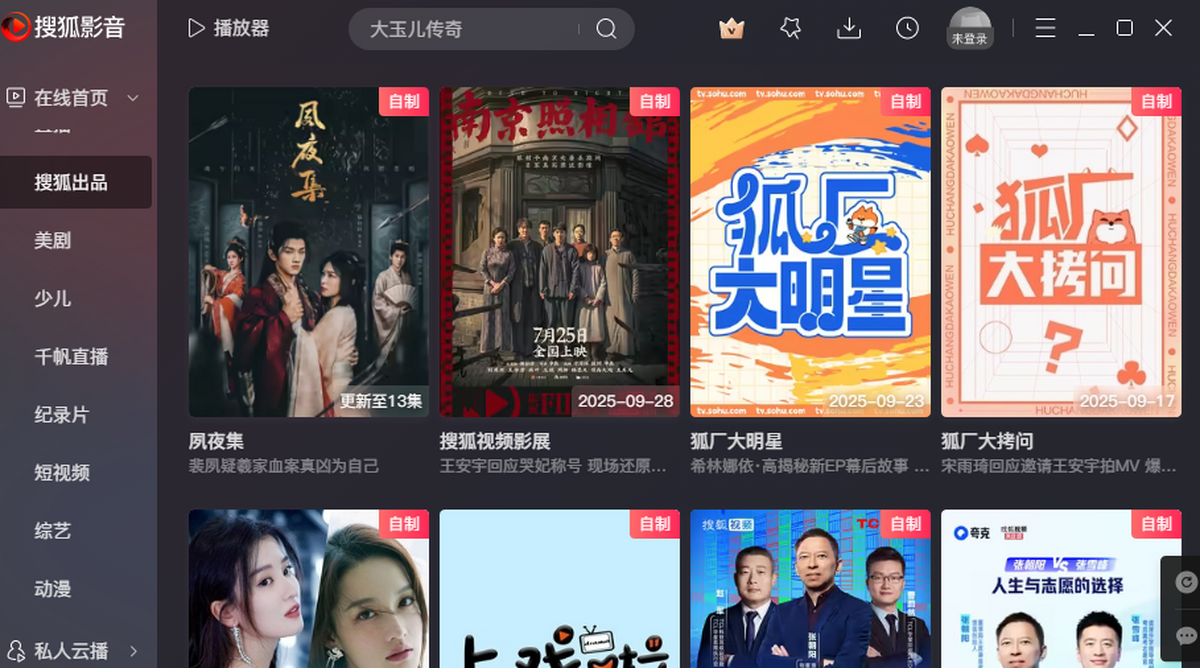
Task: Open 短视频 in the sidebar
Action: click(x=62, y=473)
